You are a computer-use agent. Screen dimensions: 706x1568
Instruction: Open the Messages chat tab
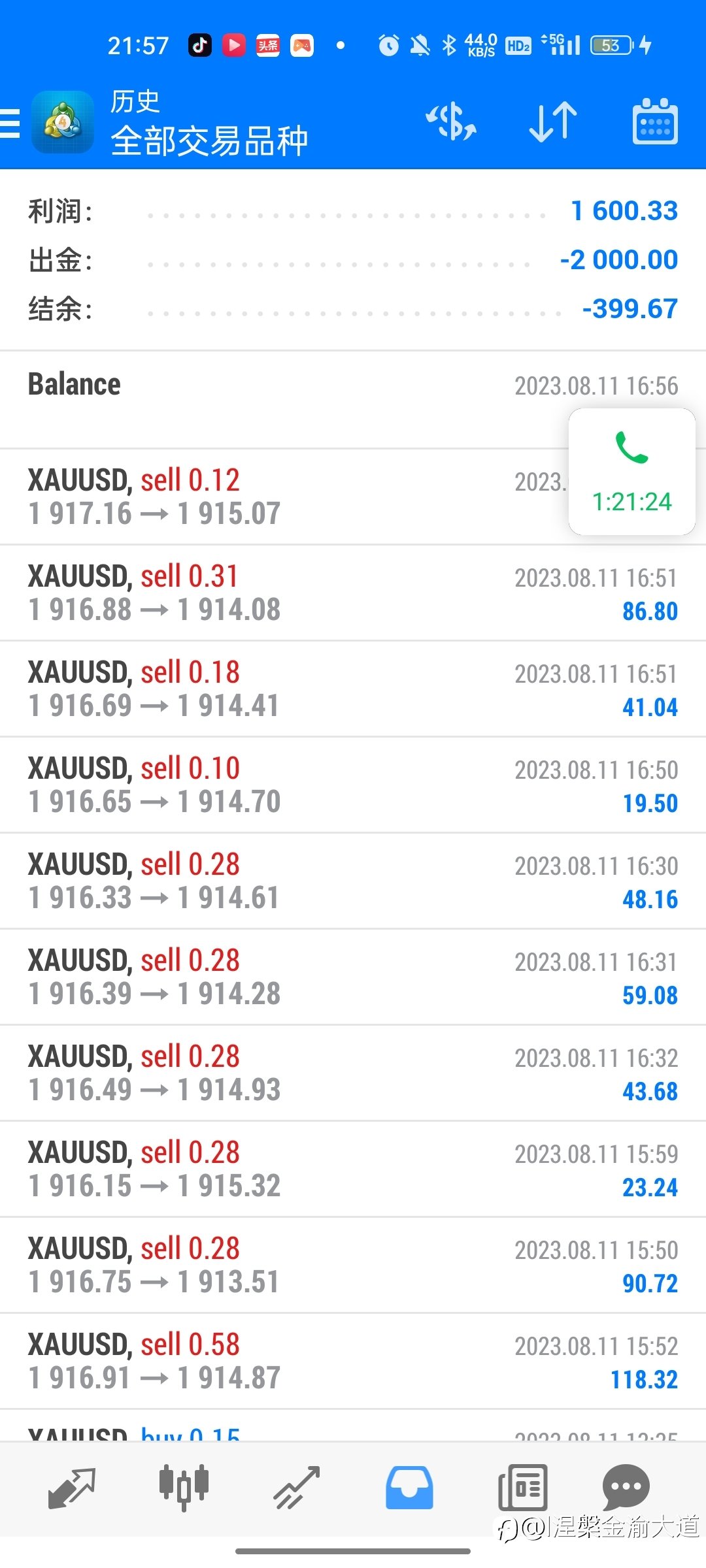[626, 1488]
